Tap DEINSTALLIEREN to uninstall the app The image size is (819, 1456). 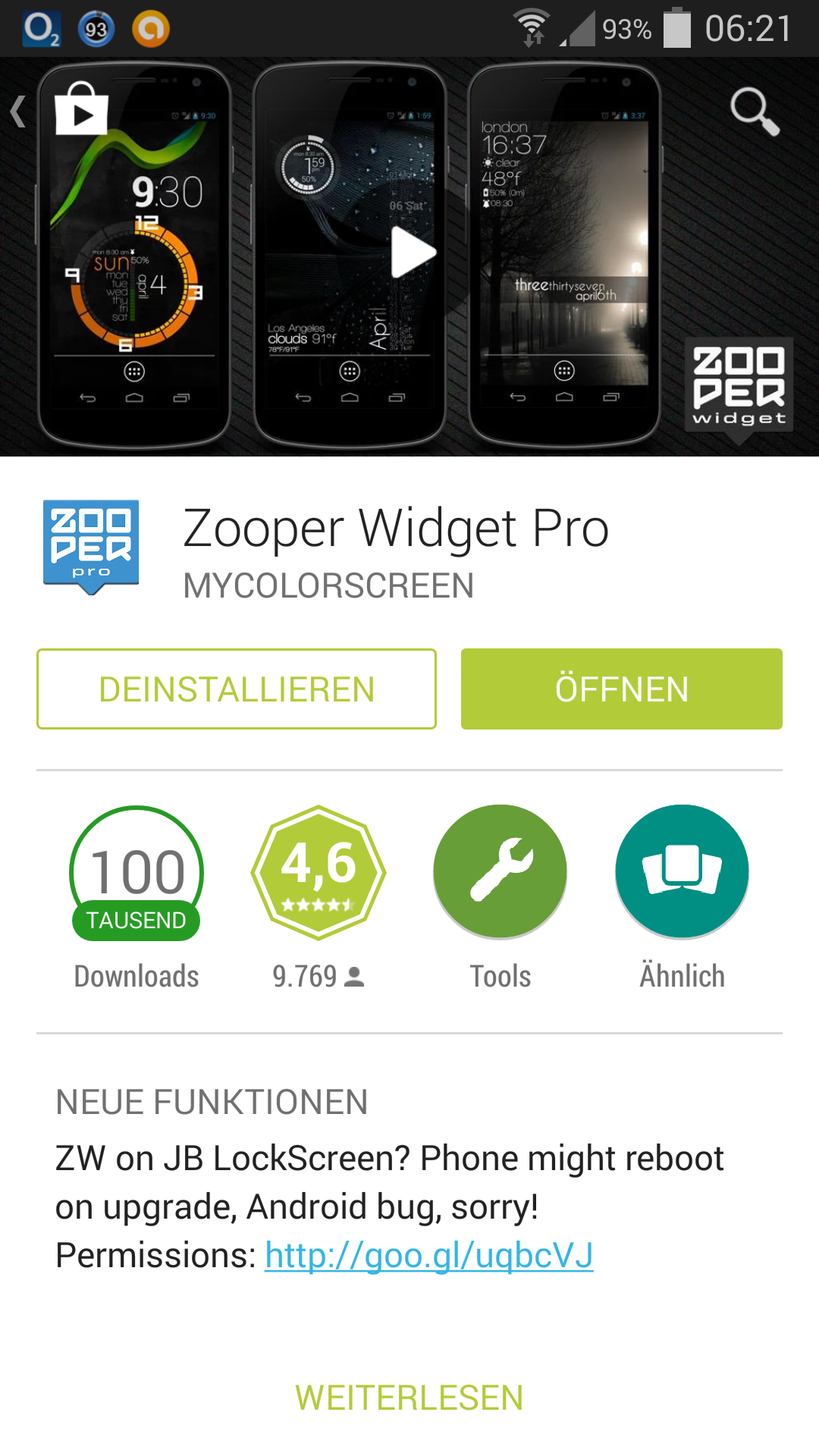point(237,689)
